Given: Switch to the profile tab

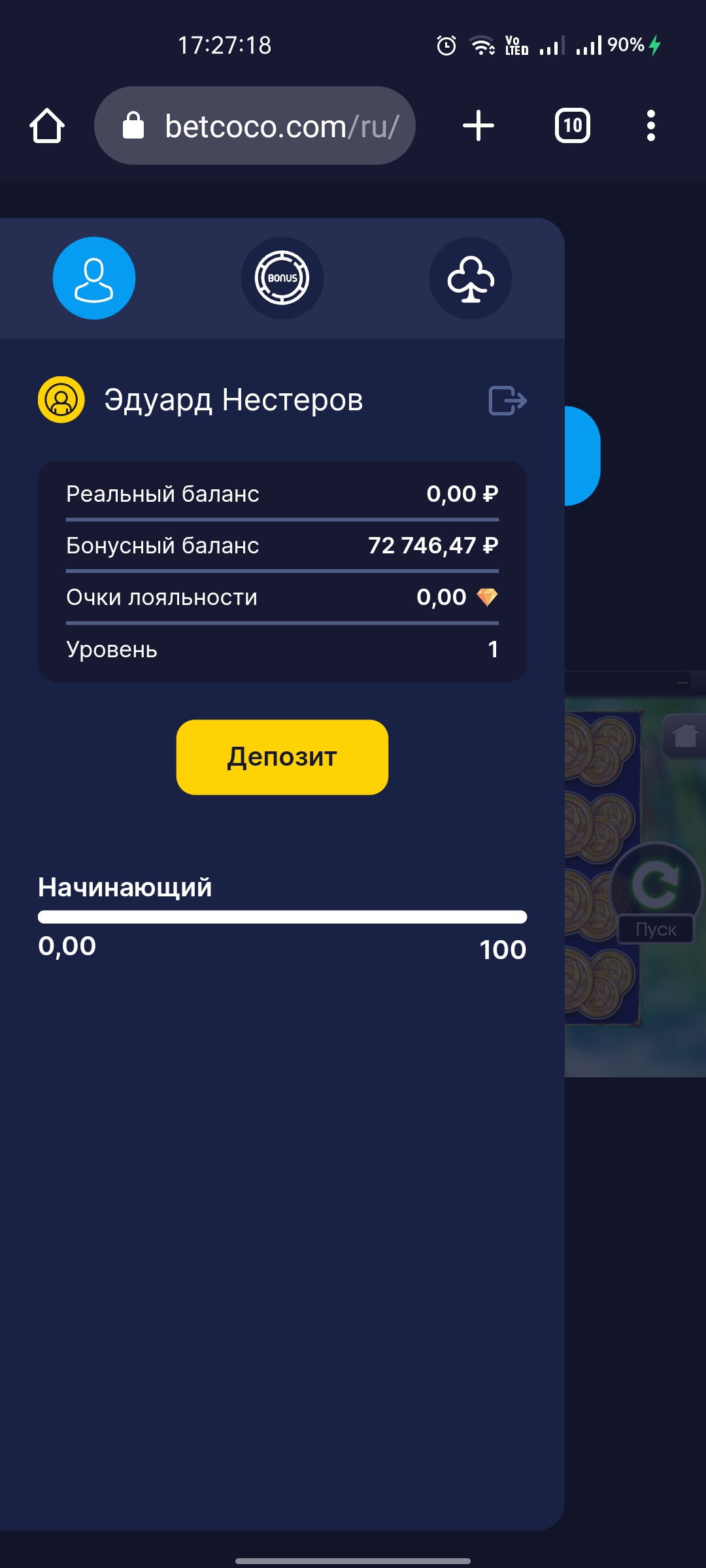Looking at the screenshot, I should point(94,278).
